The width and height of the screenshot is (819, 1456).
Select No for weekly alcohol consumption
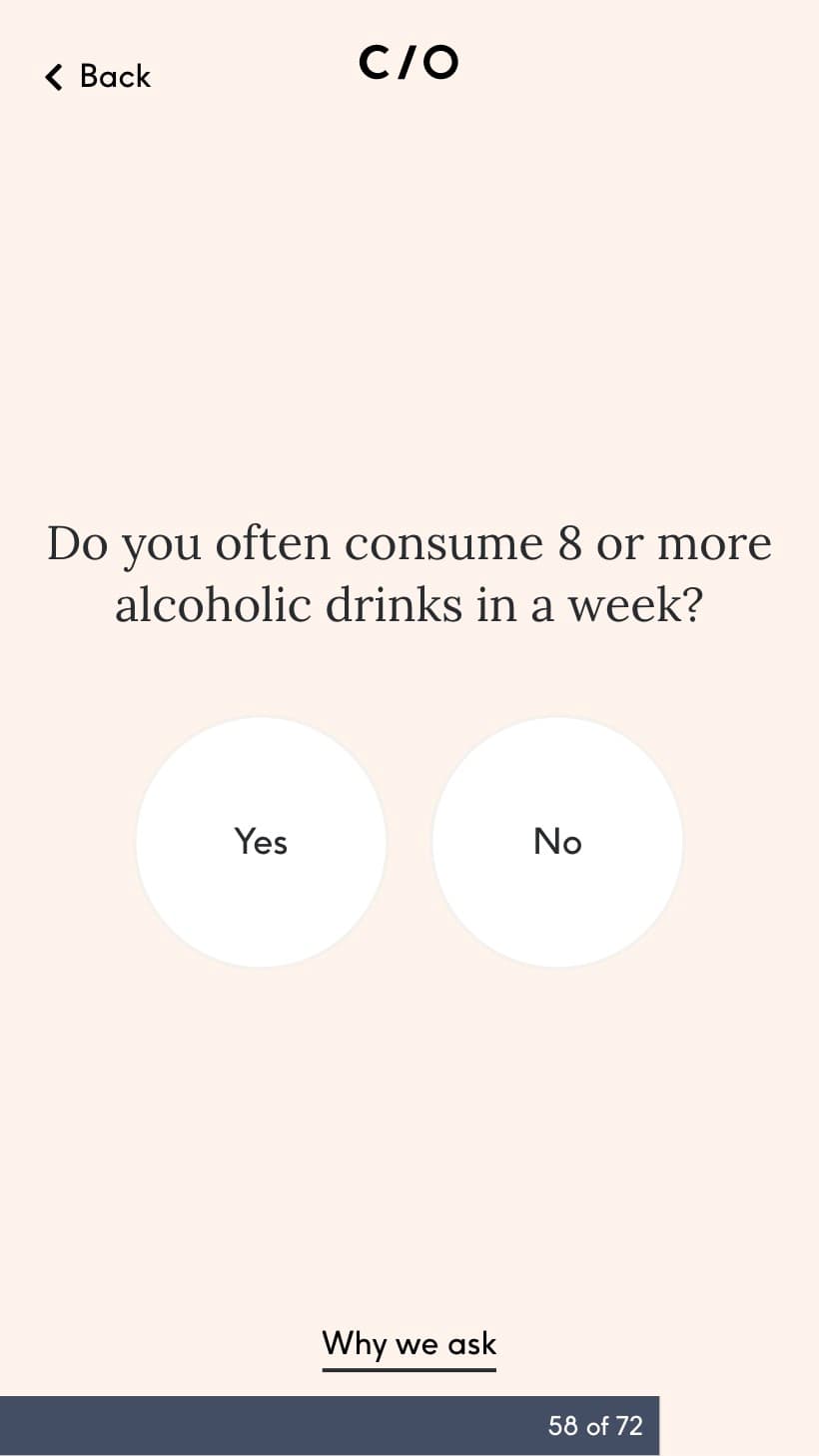(557, 842)
